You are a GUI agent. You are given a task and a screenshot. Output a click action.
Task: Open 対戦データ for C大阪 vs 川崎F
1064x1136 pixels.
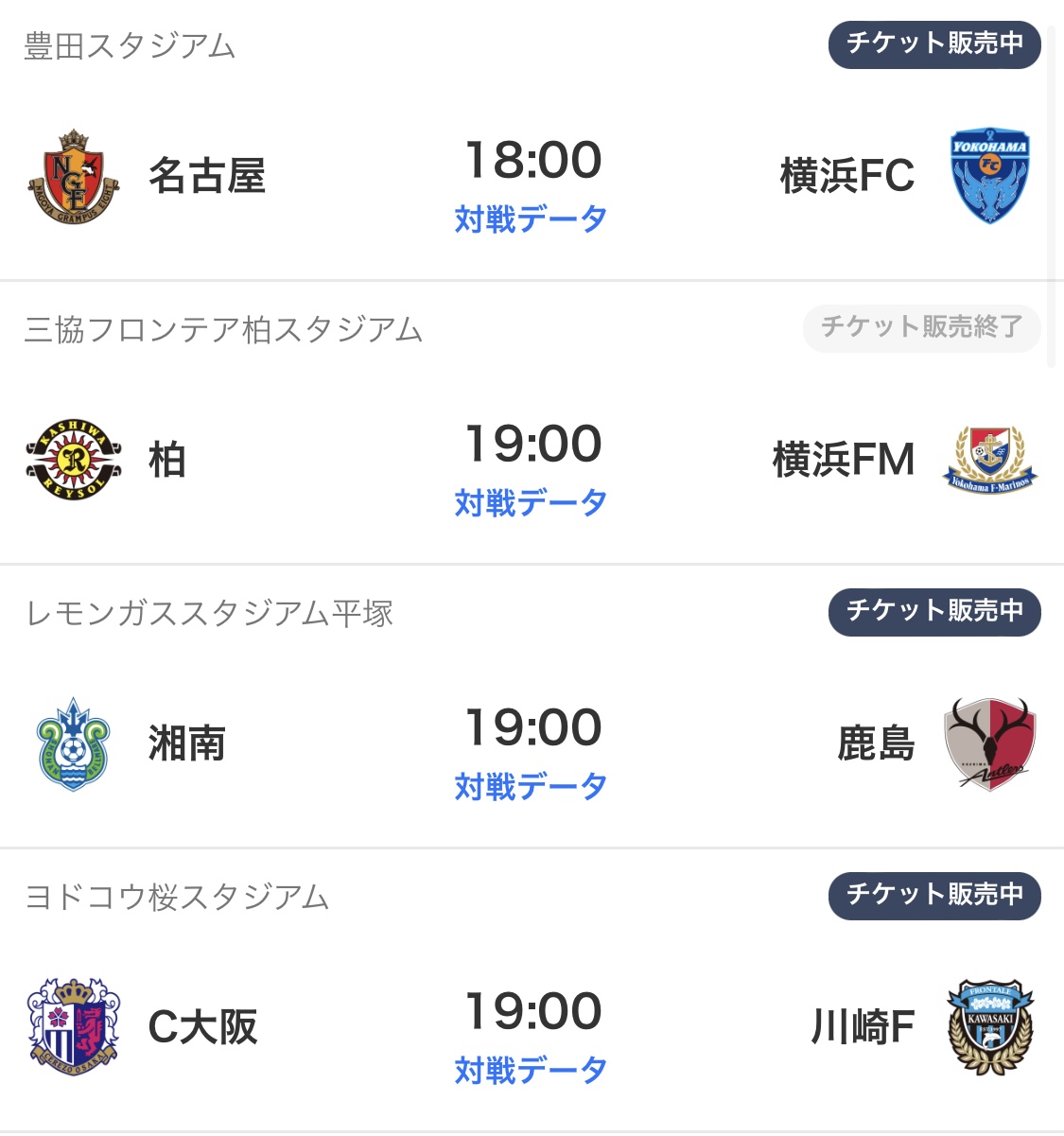(x=531, y=1071)
